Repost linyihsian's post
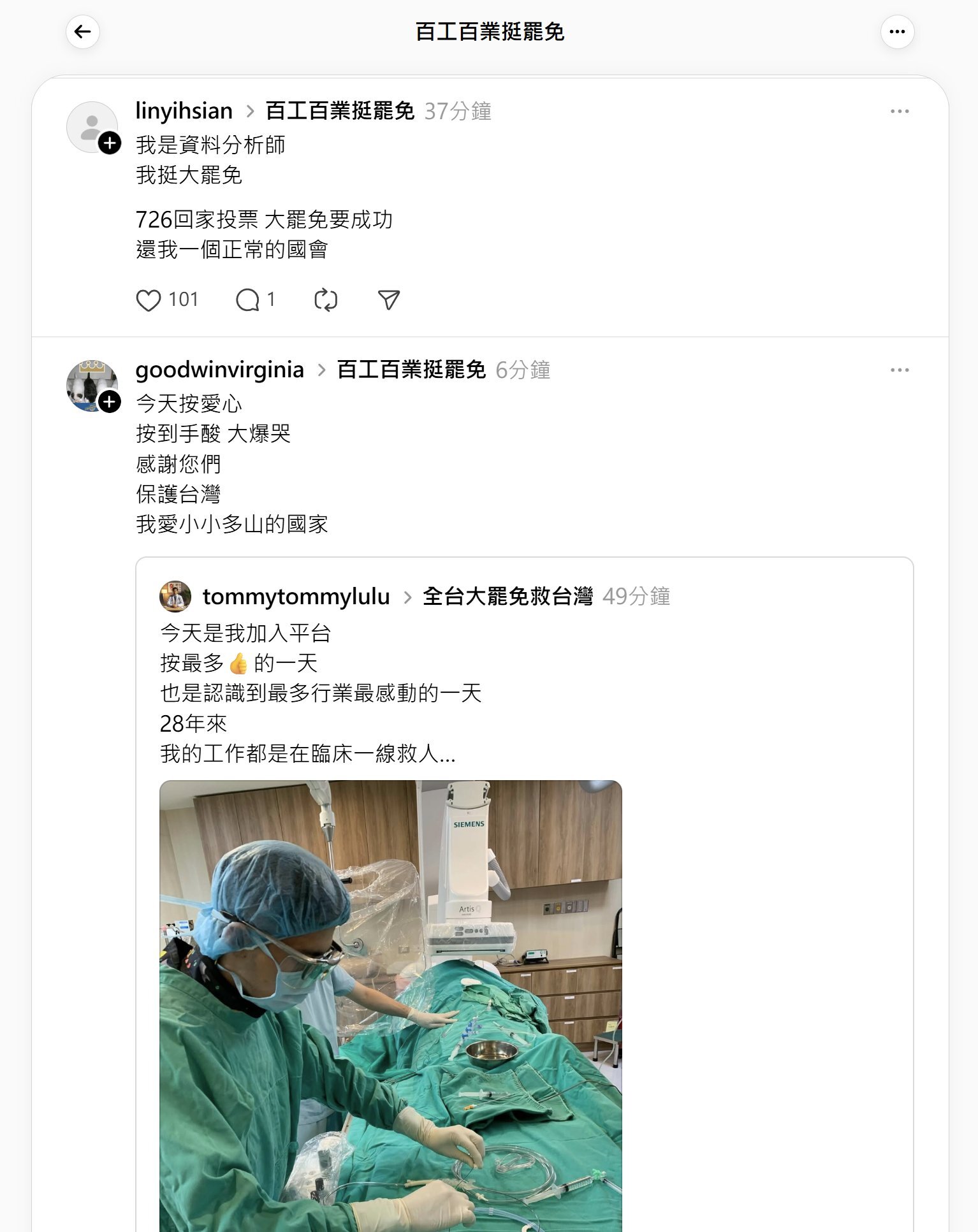 [x=326, y=300]
